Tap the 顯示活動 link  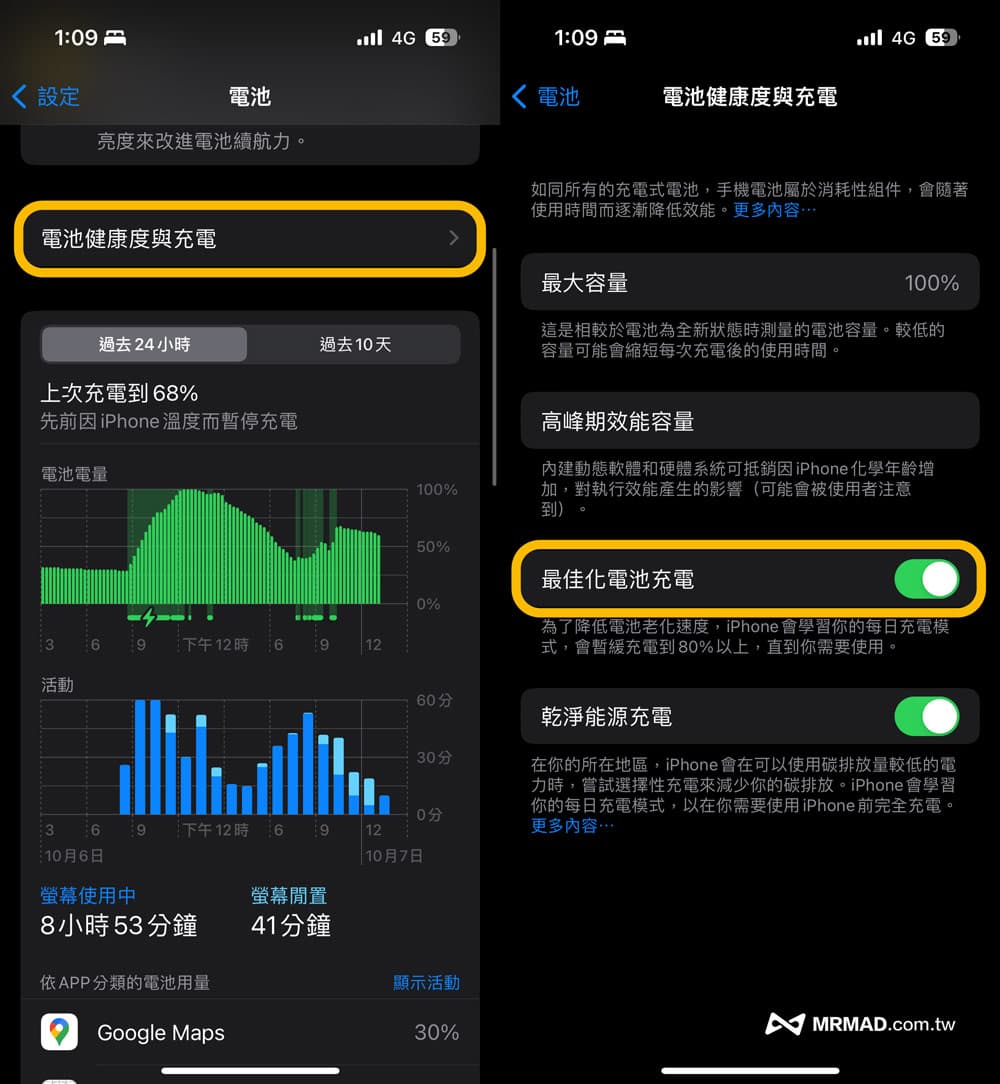426,982
